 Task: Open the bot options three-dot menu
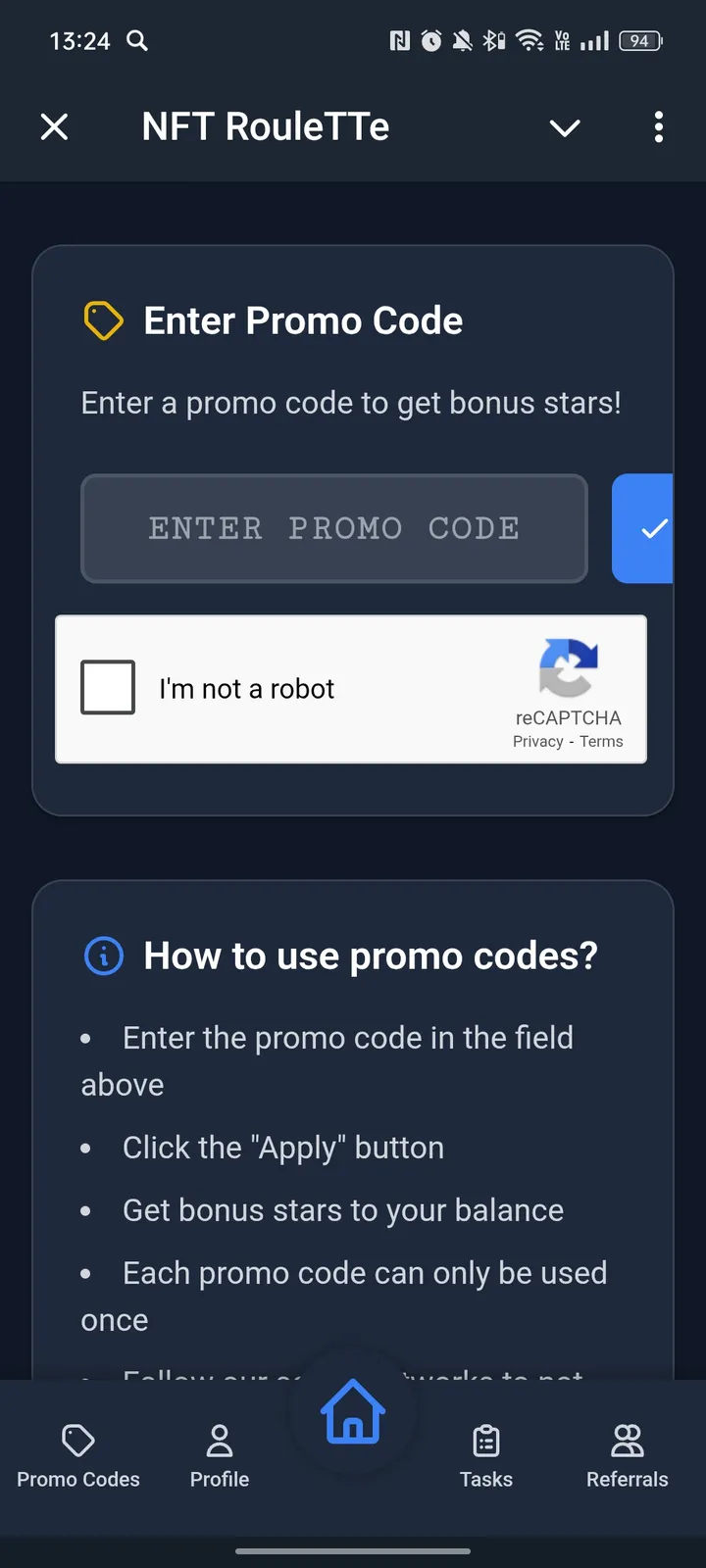(659, 127)
